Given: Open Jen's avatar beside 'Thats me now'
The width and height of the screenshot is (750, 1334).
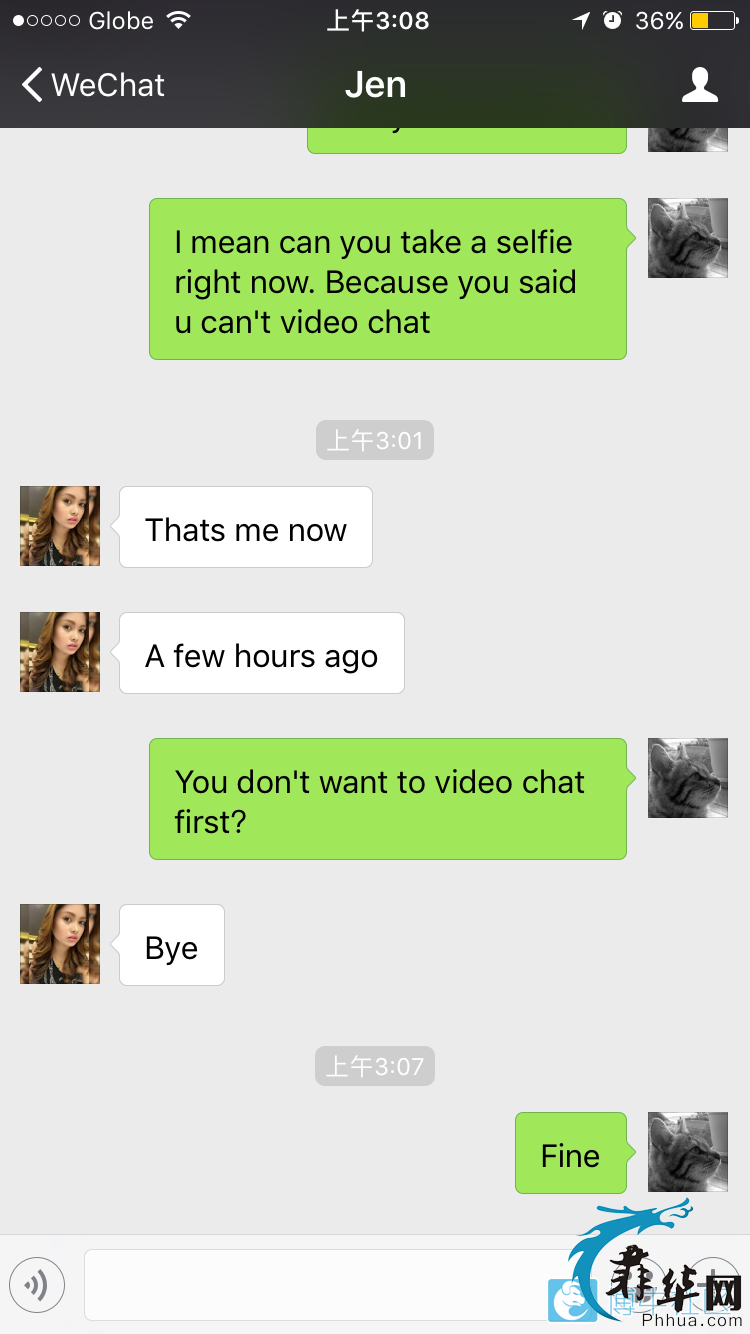Looking at the screenshot, I should 60,526.
